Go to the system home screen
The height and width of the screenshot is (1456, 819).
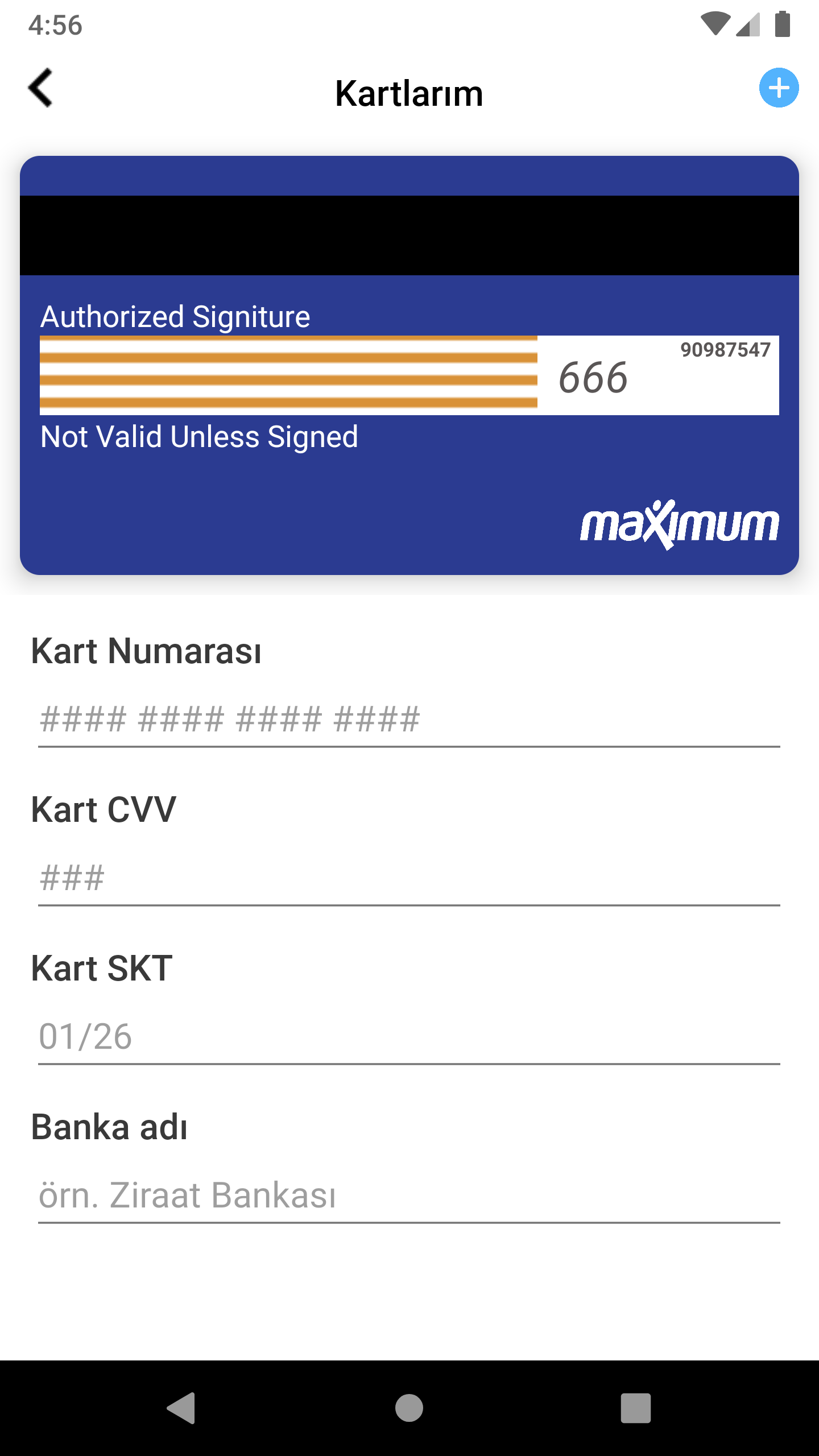coord(409,1408)
